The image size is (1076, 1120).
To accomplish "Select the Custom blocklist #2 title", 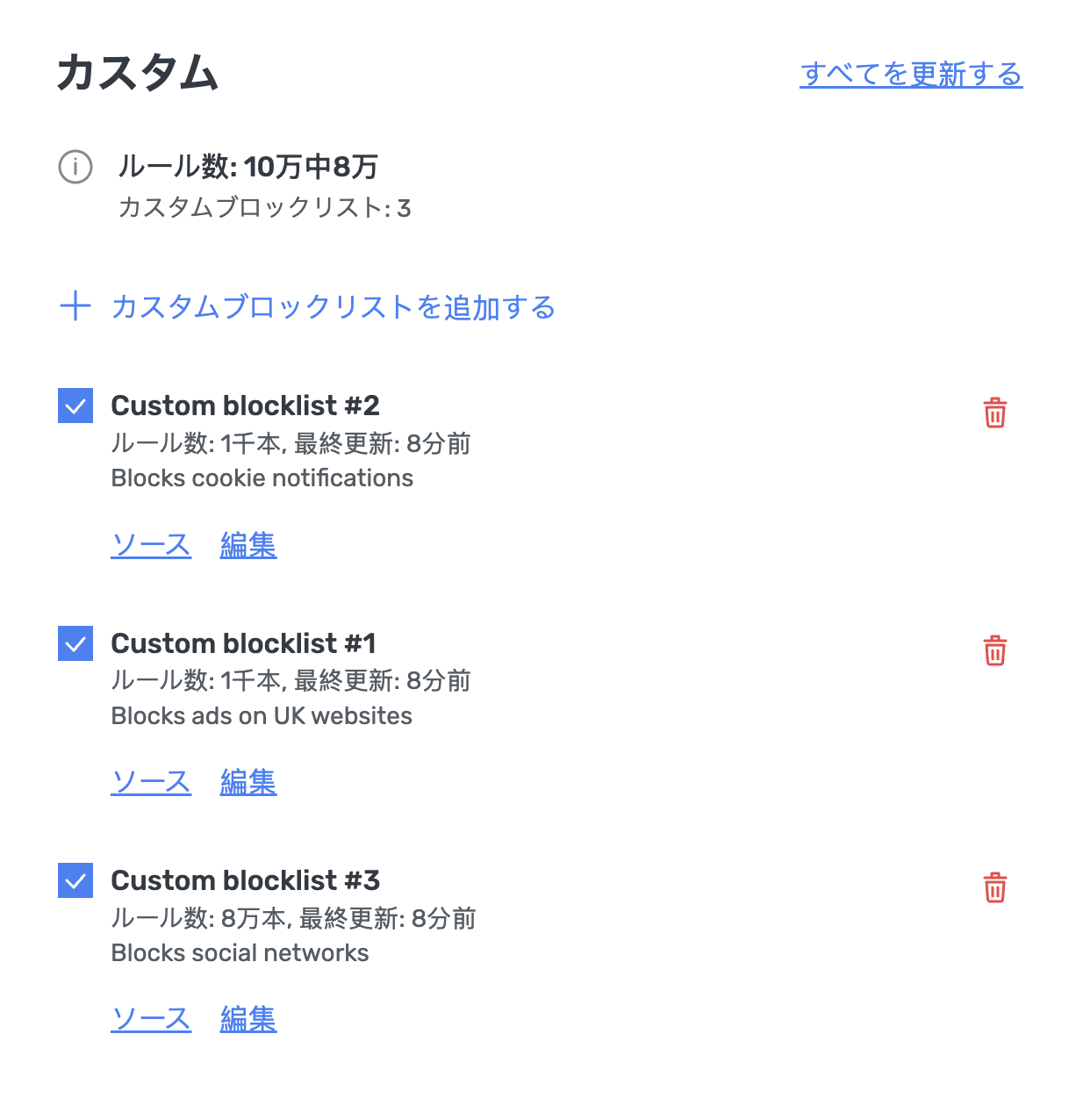I will coord(247,406).
